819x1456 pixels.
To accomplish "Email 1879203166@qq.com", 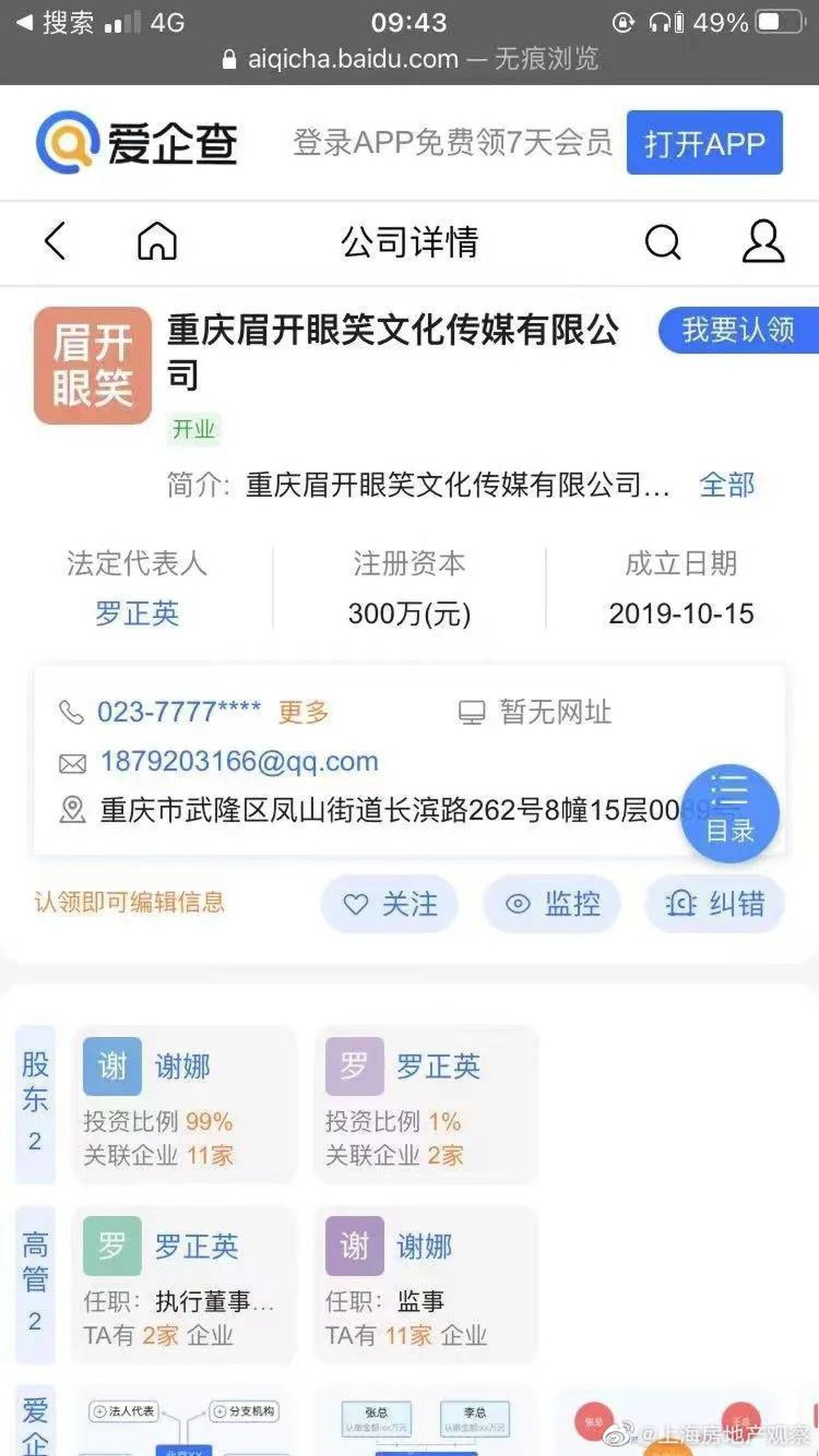I will [239, 762].
